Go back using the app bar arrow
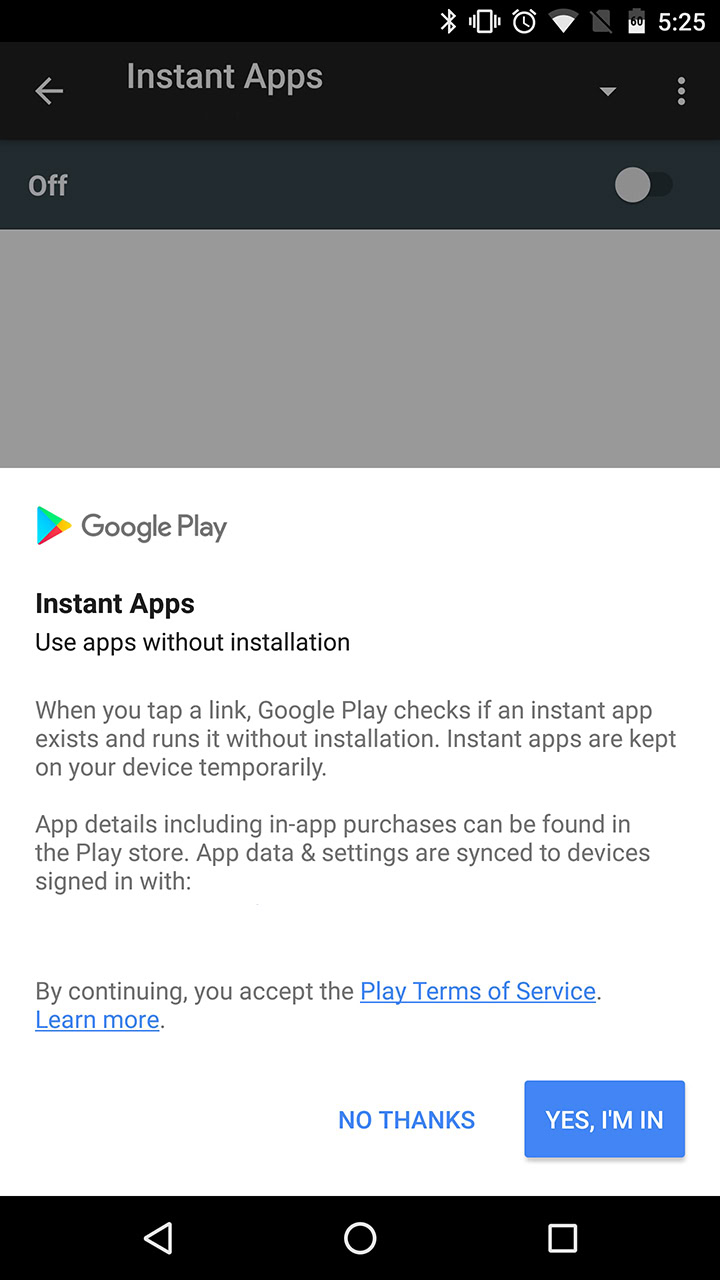 (49, 91)
